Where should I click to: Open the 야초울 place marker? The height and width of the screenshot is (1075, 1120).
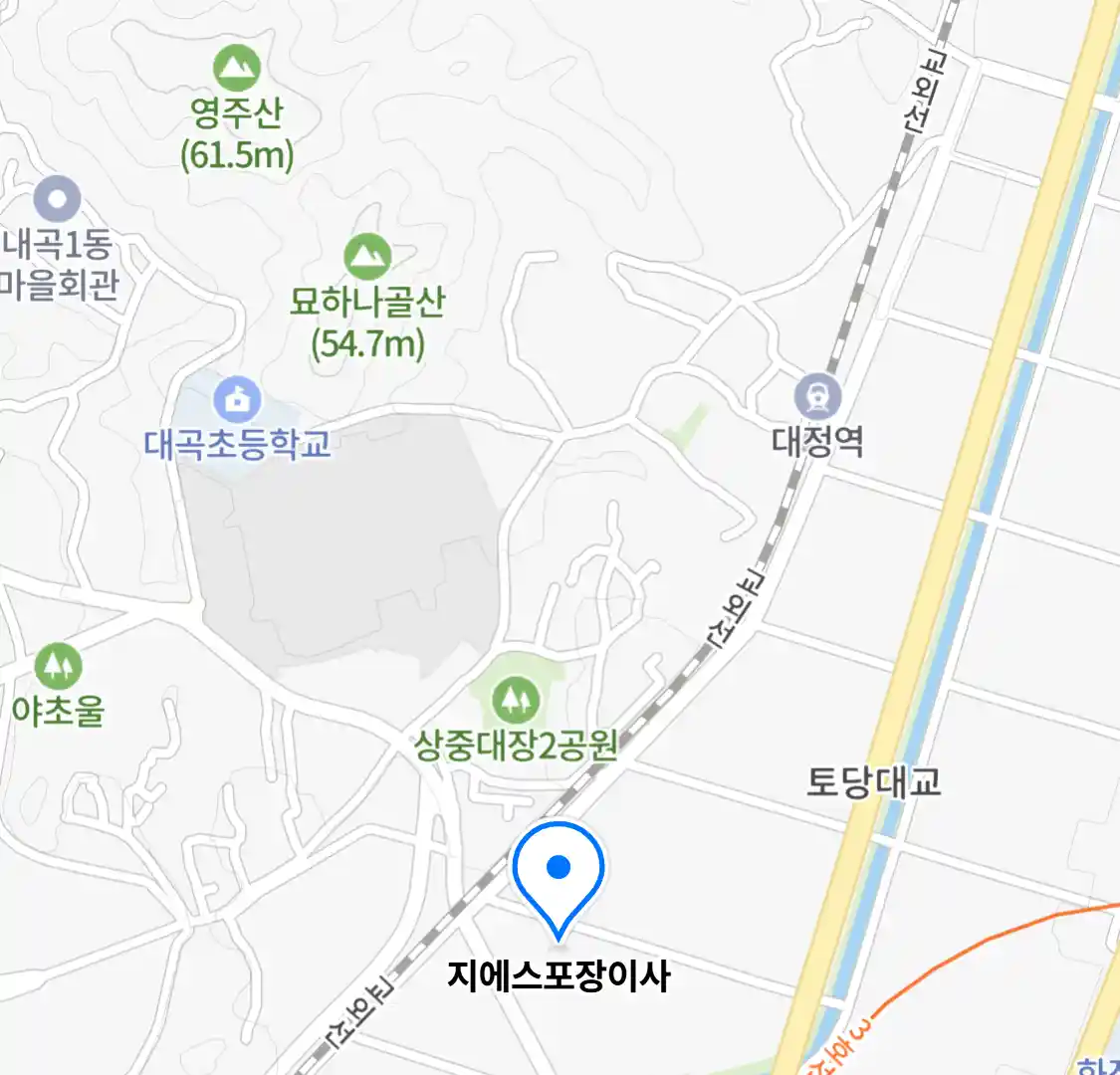coord(58,666)
